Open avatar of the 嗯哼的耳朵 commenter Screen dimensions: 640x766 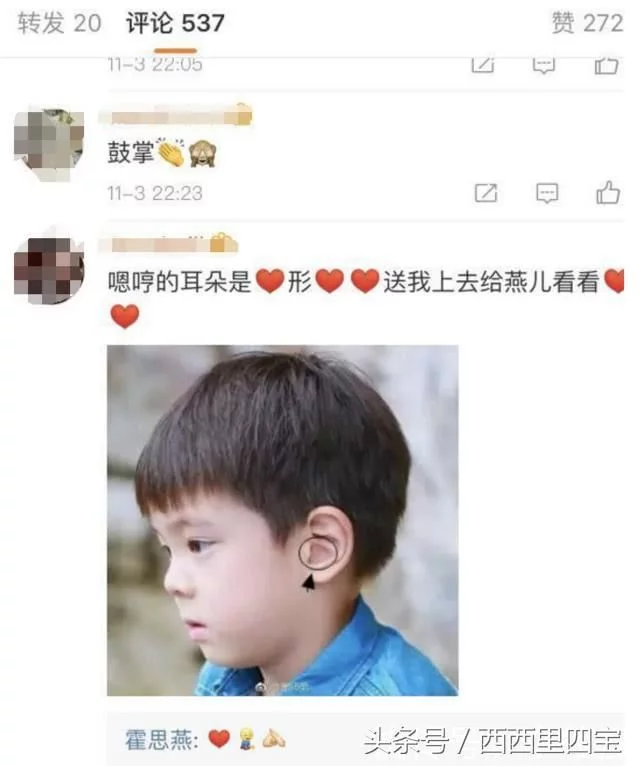pyautogui.click(x=48, y=268)
